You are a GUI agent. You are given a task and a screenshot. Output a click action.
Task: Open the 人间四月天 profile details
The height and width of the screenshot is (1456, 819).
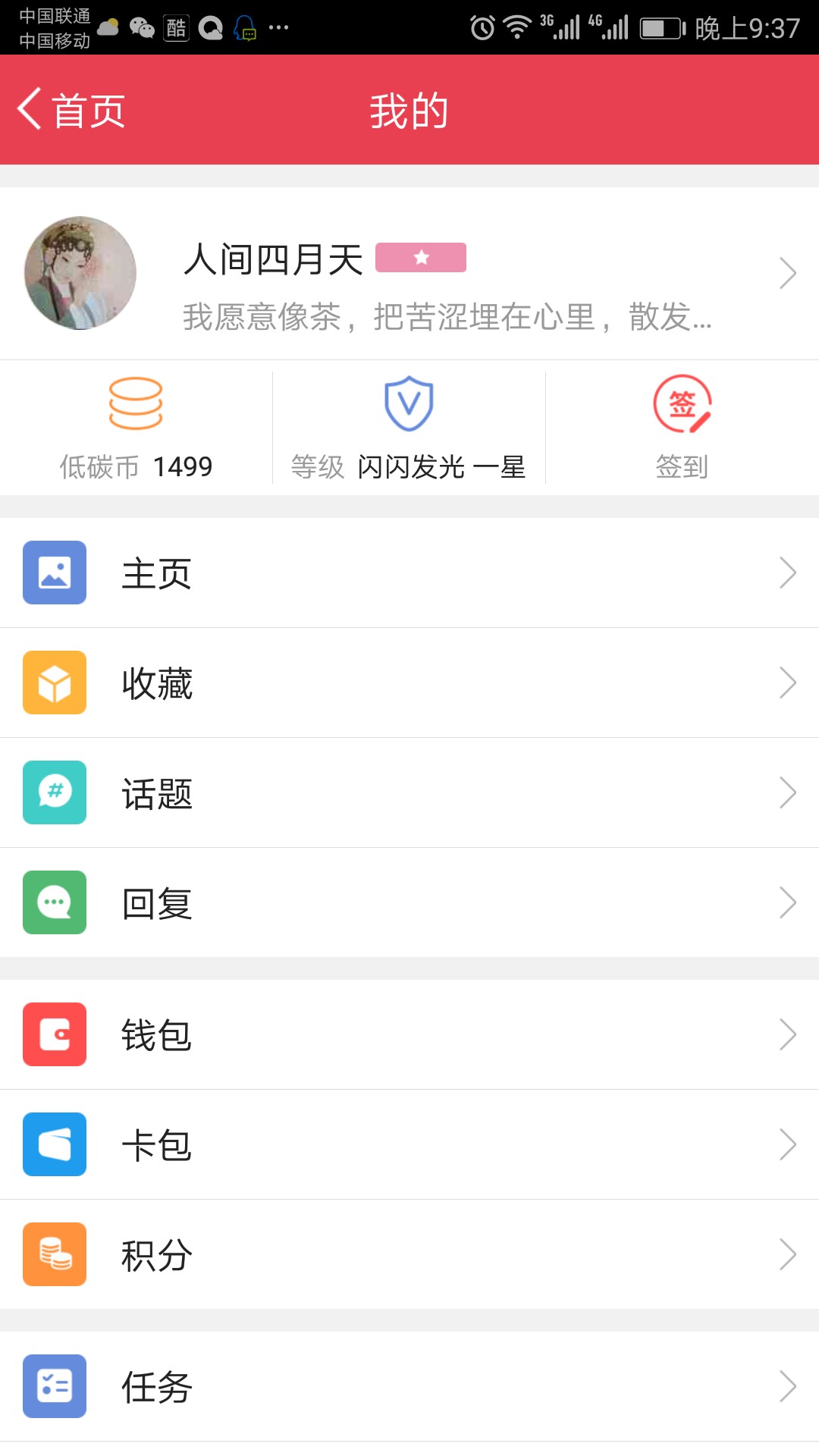pos(409,273)
